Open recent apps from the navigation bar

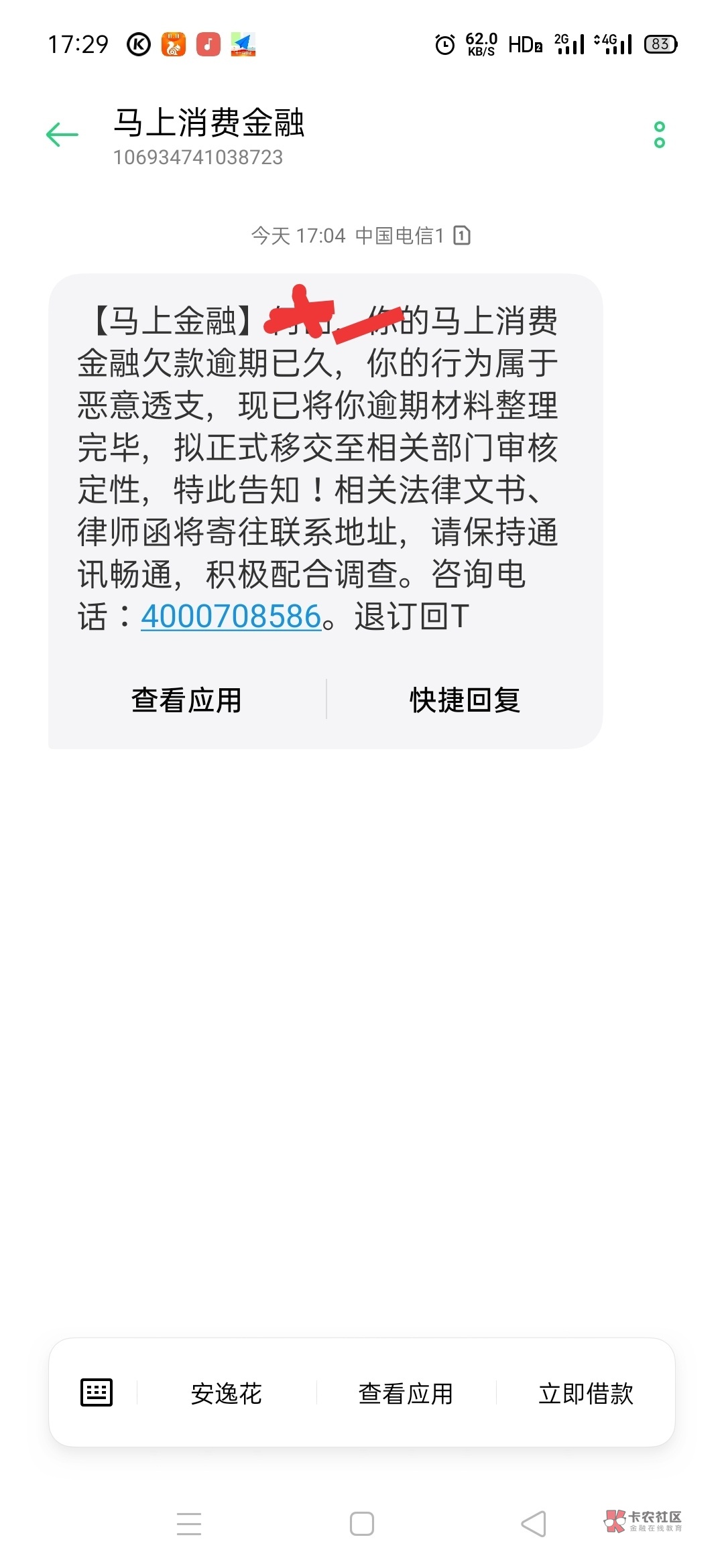(189, 1524)
